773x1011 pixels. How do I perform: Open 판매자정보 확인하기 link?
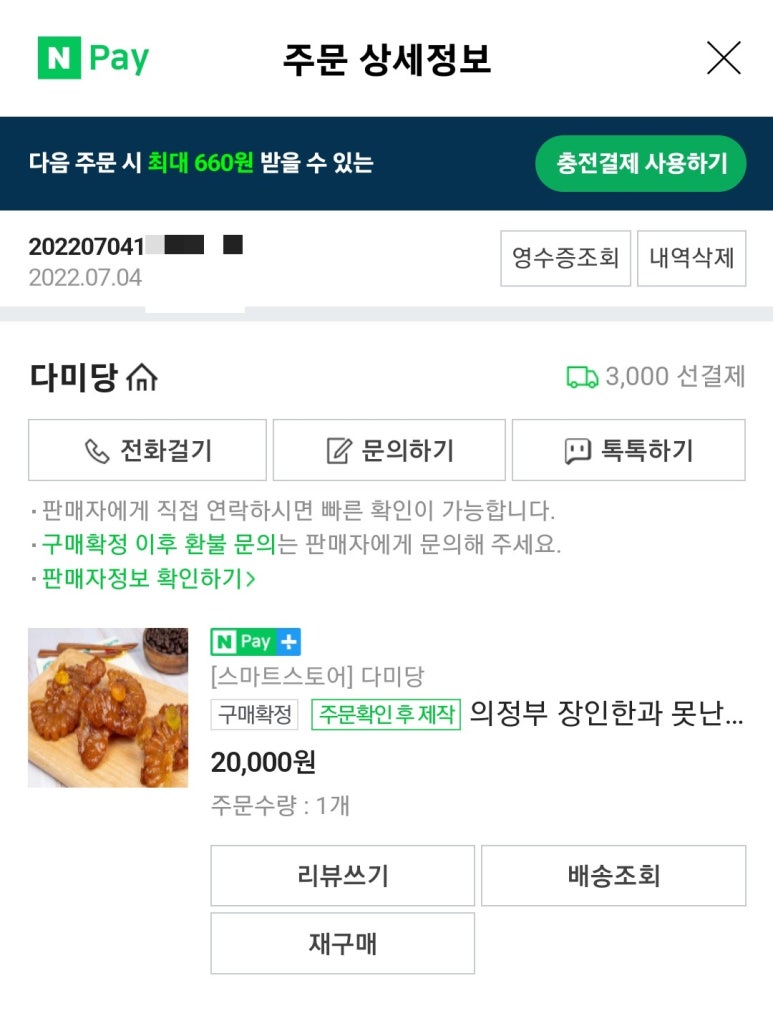(x=148, y=578)
